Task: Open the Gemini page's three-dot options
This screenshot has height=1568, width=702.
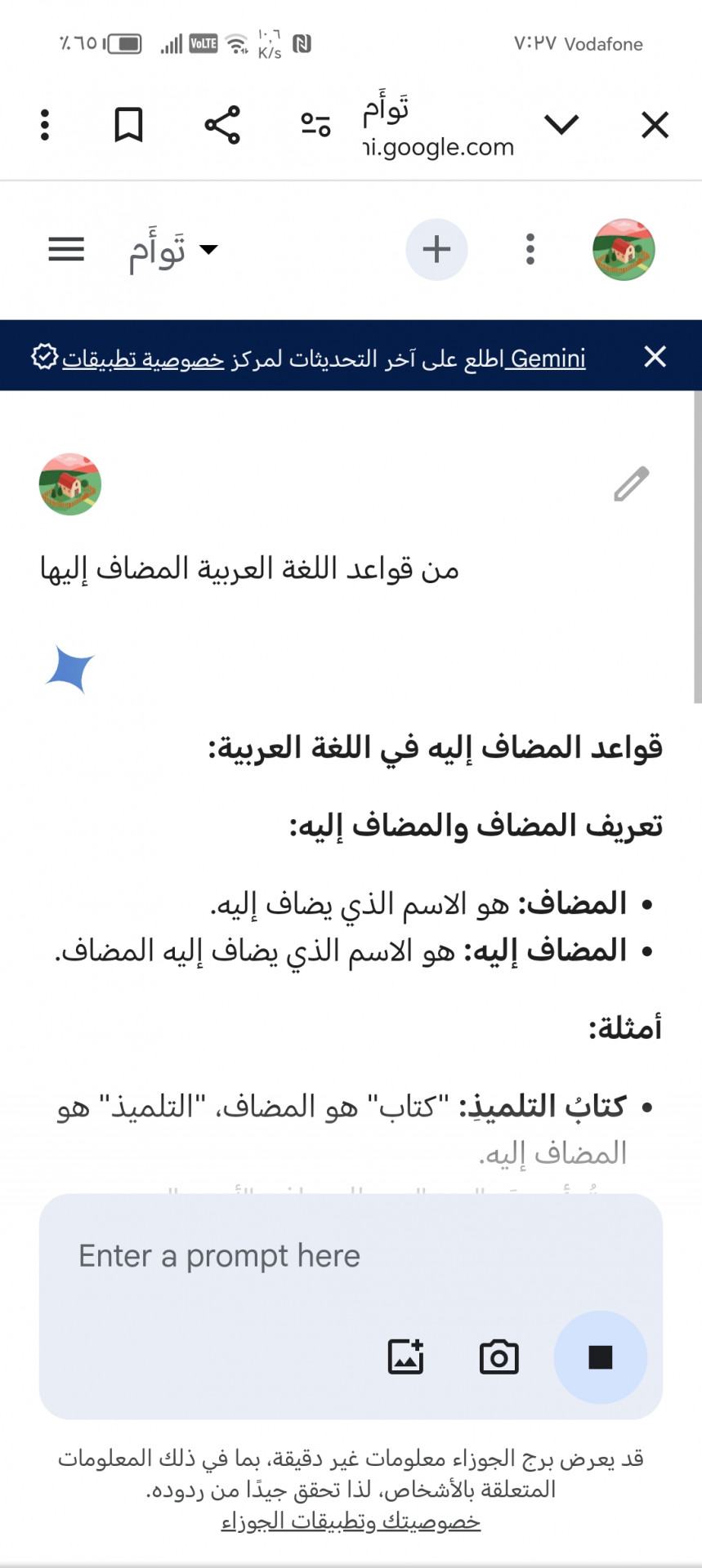Action: point(530,249)
